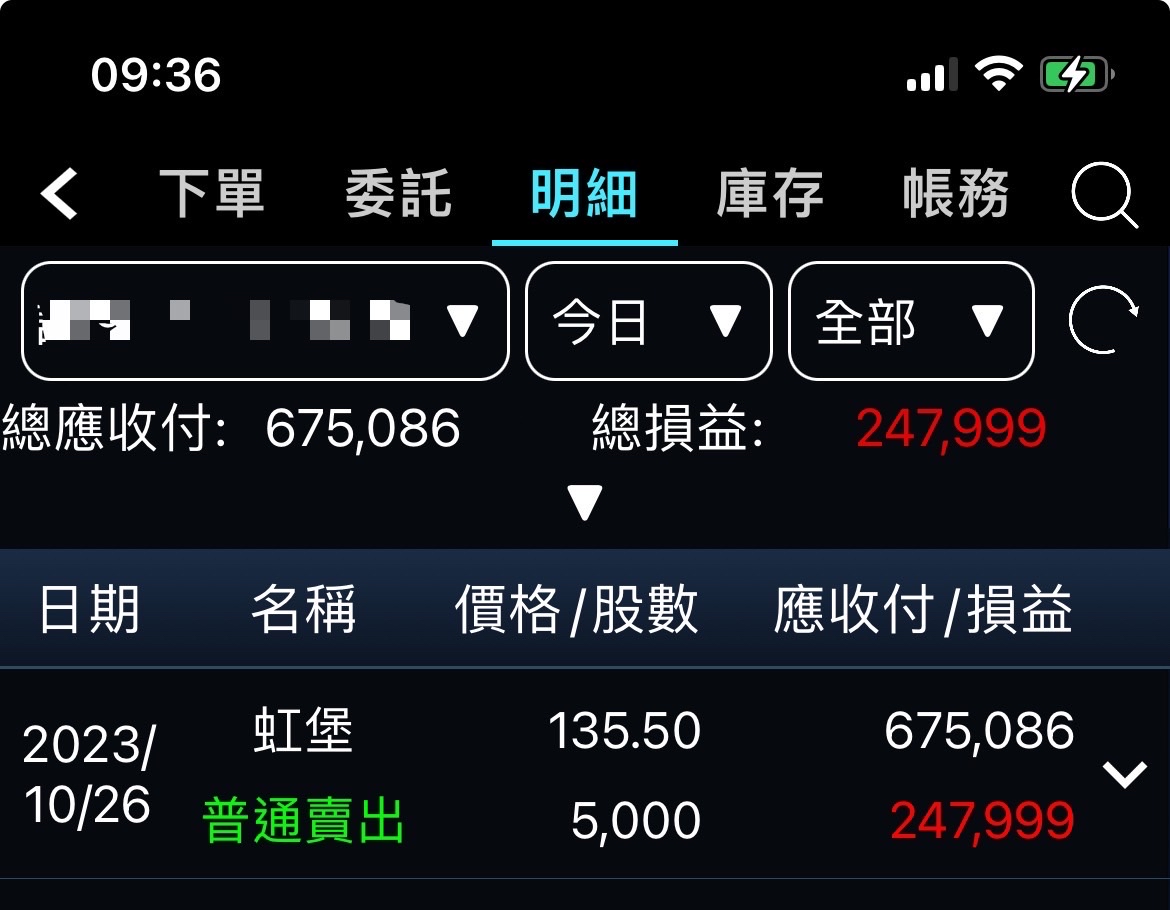
Task: Switch to the 下單 tab
Action: coord(212,193)
